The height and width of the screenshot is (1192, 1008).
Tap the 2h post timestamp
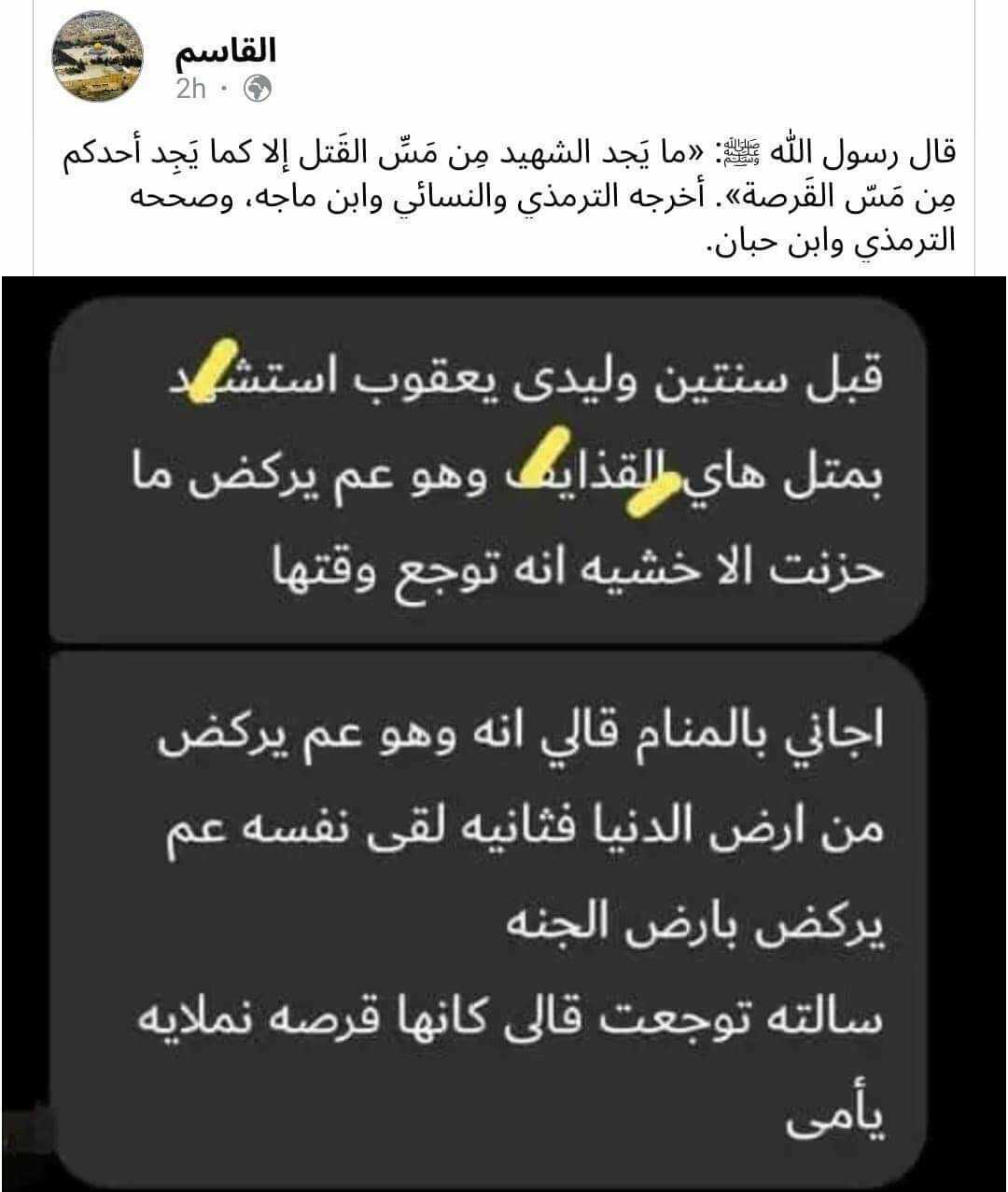click(x=190, y=90)
